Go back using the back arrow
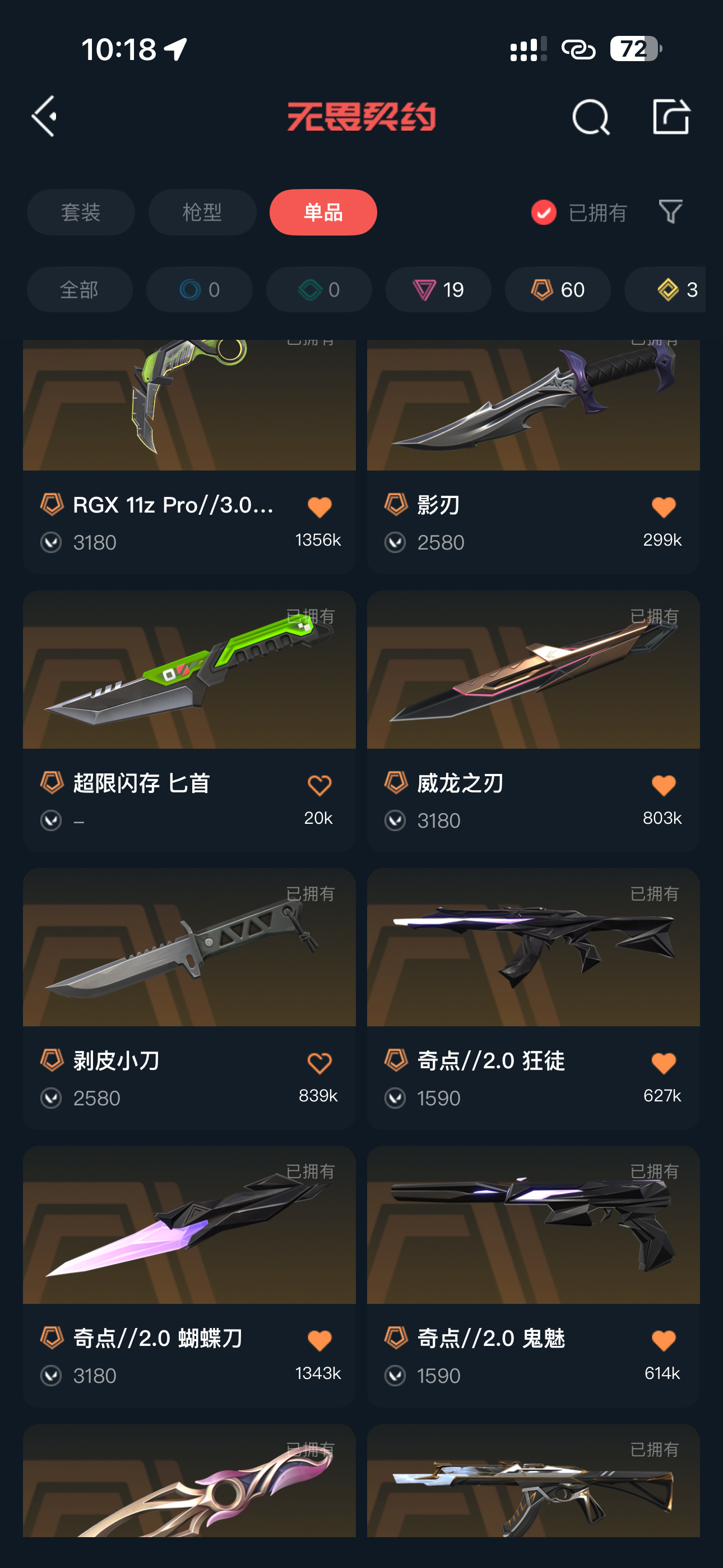723x1568 pixels. [x=45, y=116]
